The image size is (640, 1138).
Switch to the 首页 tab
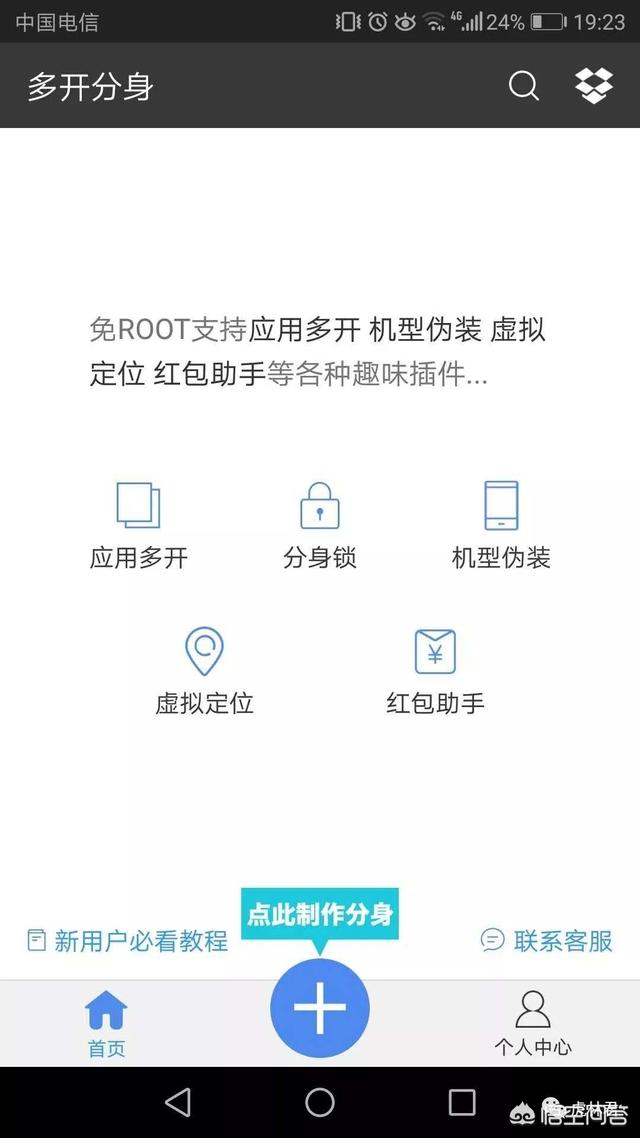[x=107, y=1023]
